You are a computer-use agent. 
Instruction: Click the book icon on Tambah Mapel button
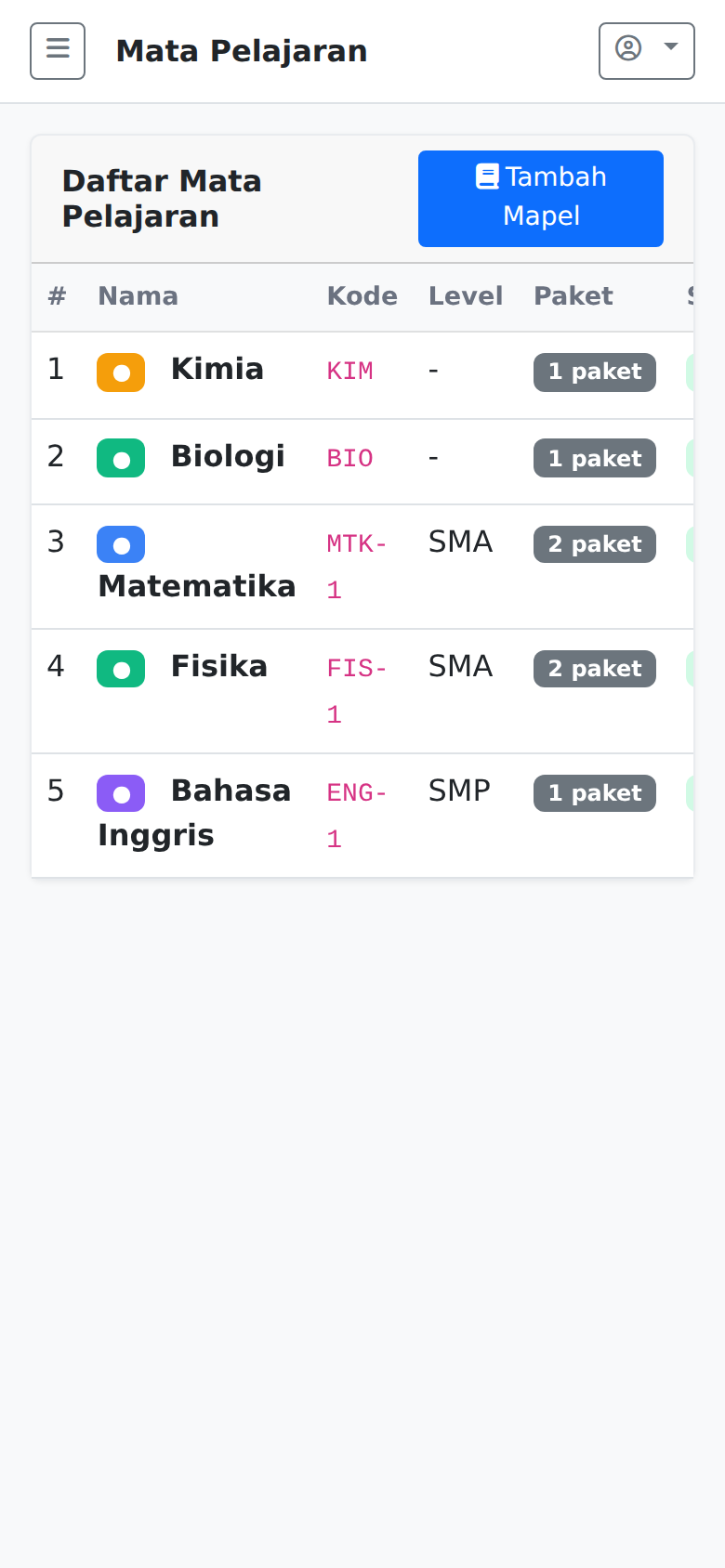[x=487, y=176]
